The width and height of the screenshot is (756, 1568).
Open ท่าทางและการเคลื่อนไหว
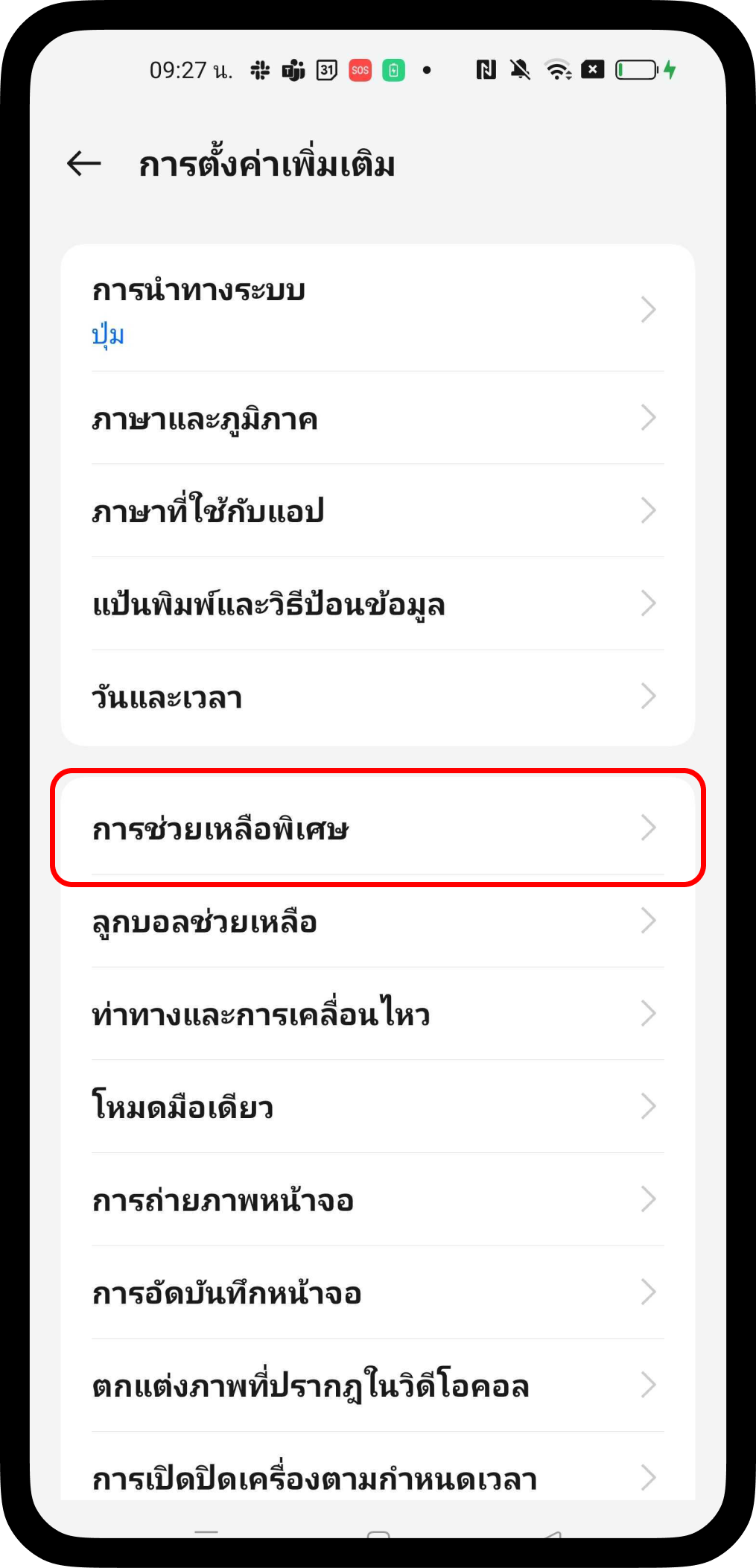(x=377, y=1014)
